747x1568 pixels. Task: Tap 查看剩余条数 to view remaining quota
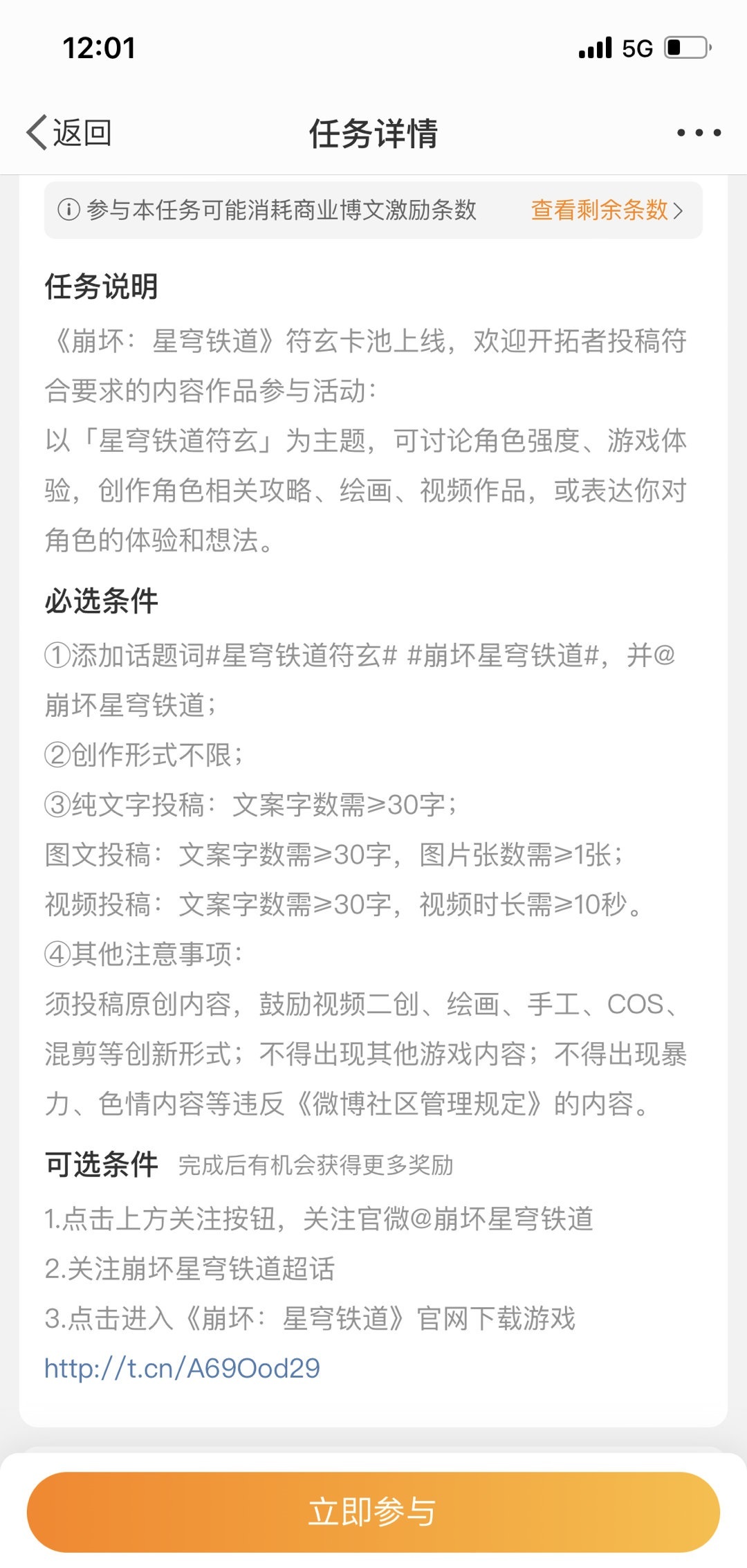[607, 210]
